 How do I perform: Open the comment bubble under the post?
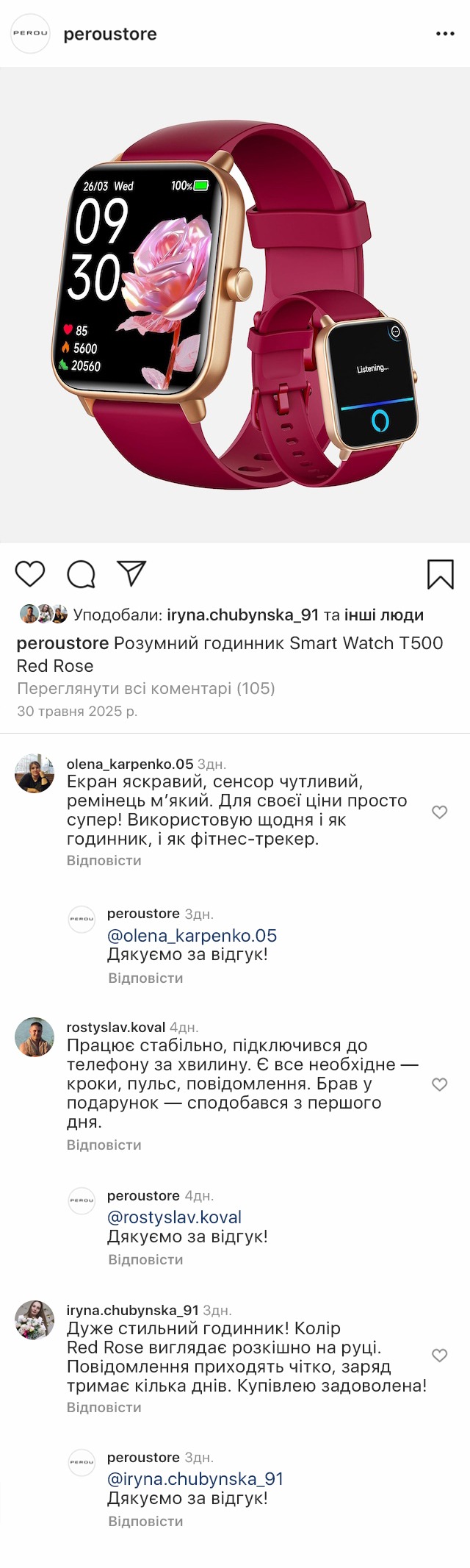tap(81, 574)
